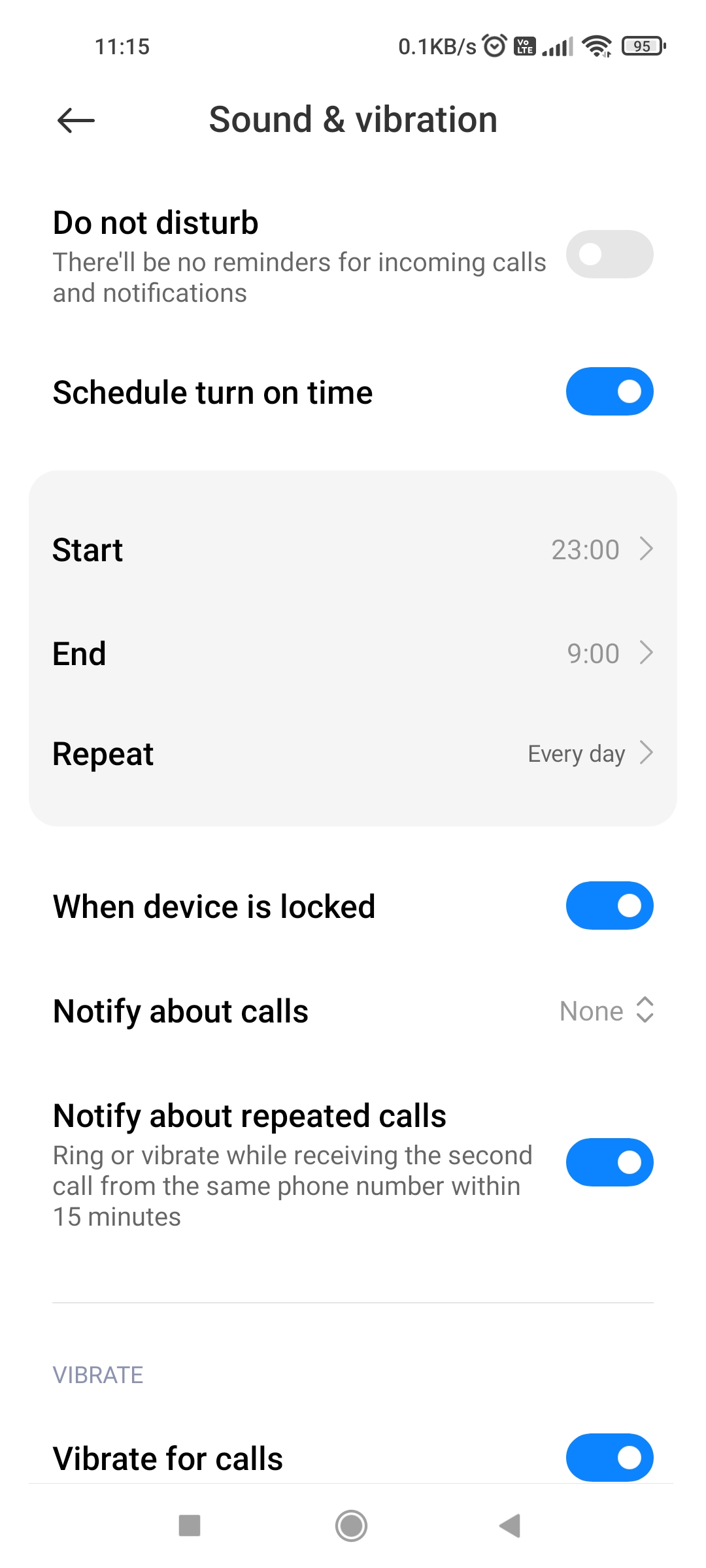This screenshot has height=1568, width=706.
Task: Turn off Schedule turn on time
Action: coord(609,391)
